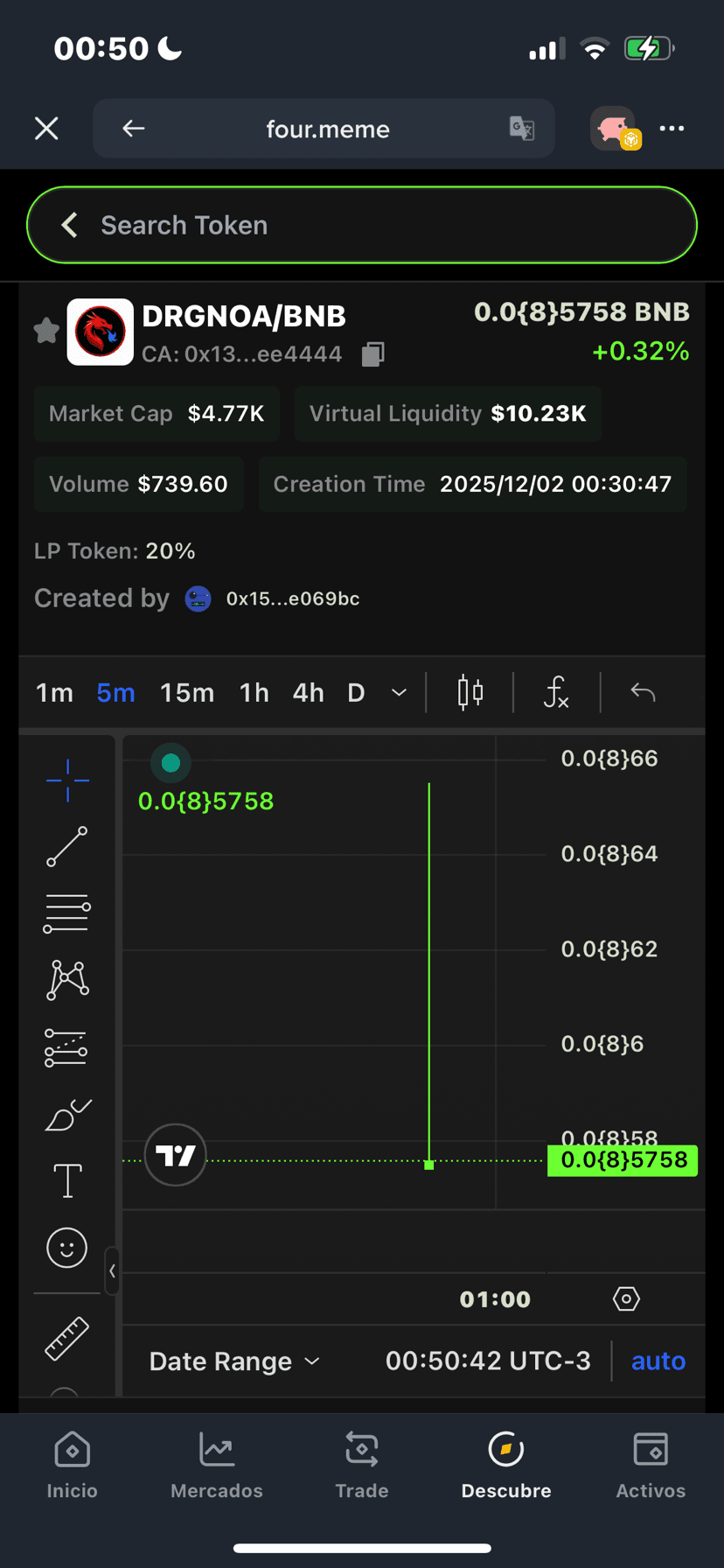Switch to the 4h timeframe

tap(309, 693)
